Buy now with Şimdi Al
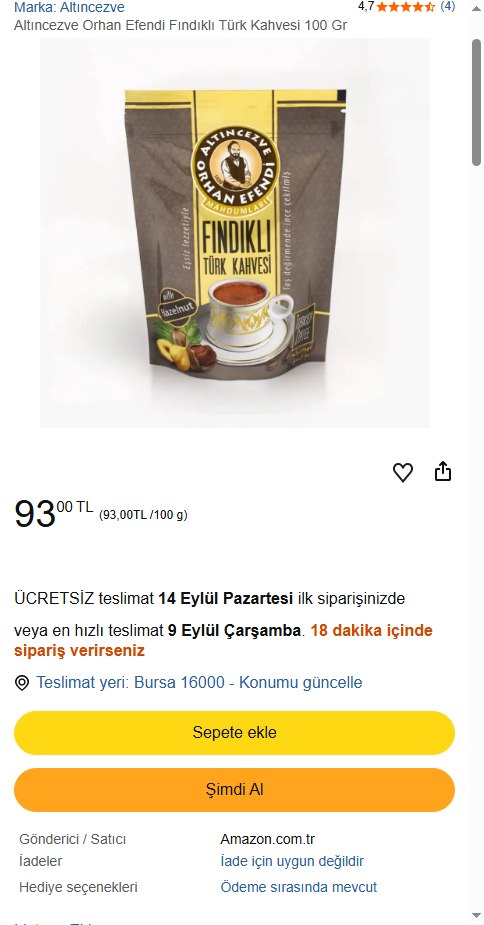This screenshot has width=484, height=925. [234, 790]
